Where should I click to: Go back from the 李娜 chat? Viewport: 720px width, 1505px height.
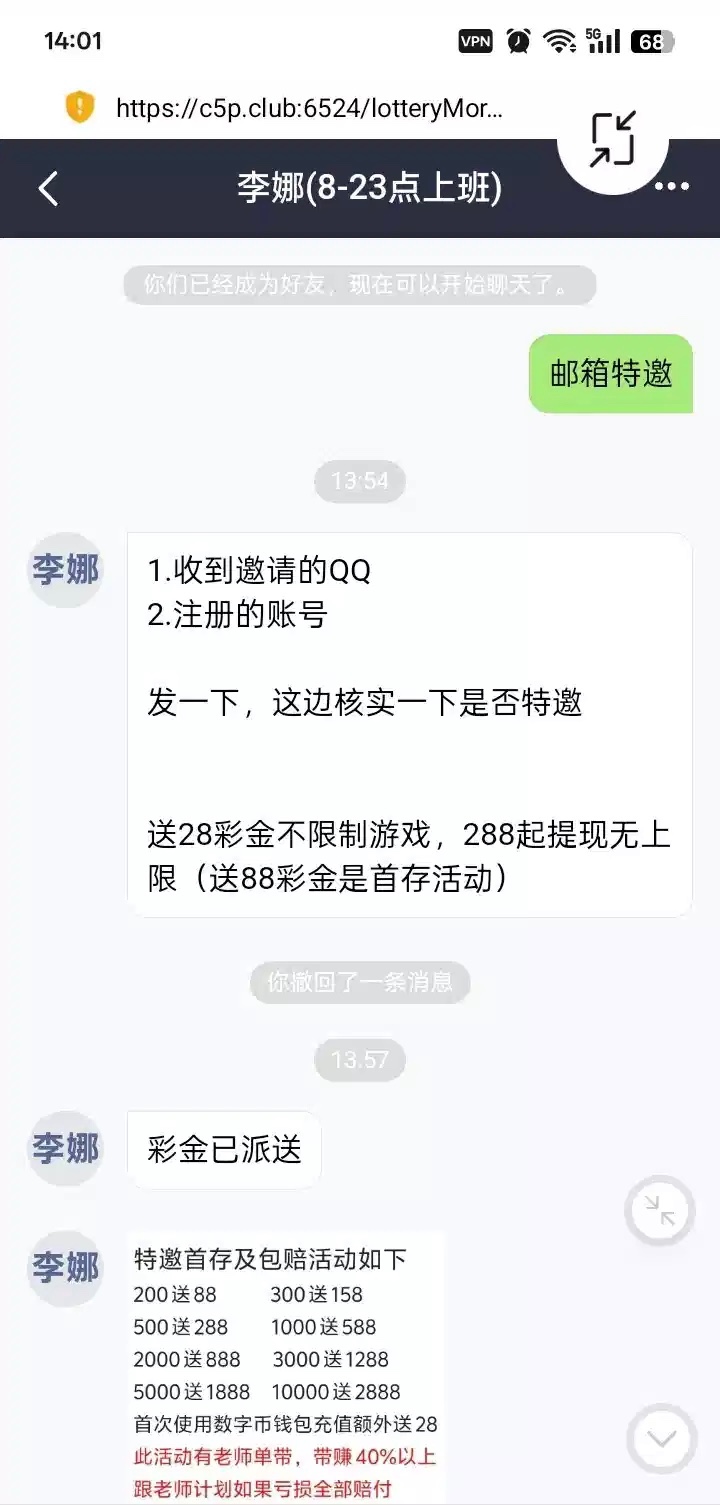point(48,188)
